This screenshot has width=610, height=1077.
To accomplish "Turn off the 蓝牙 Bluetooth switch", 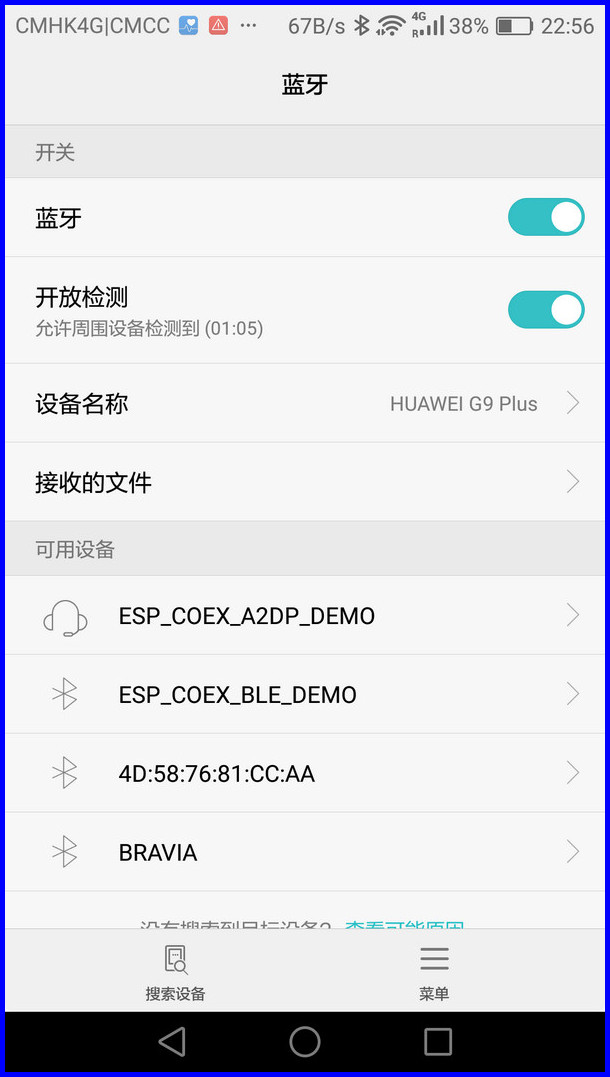I will (x=545, y=217).
